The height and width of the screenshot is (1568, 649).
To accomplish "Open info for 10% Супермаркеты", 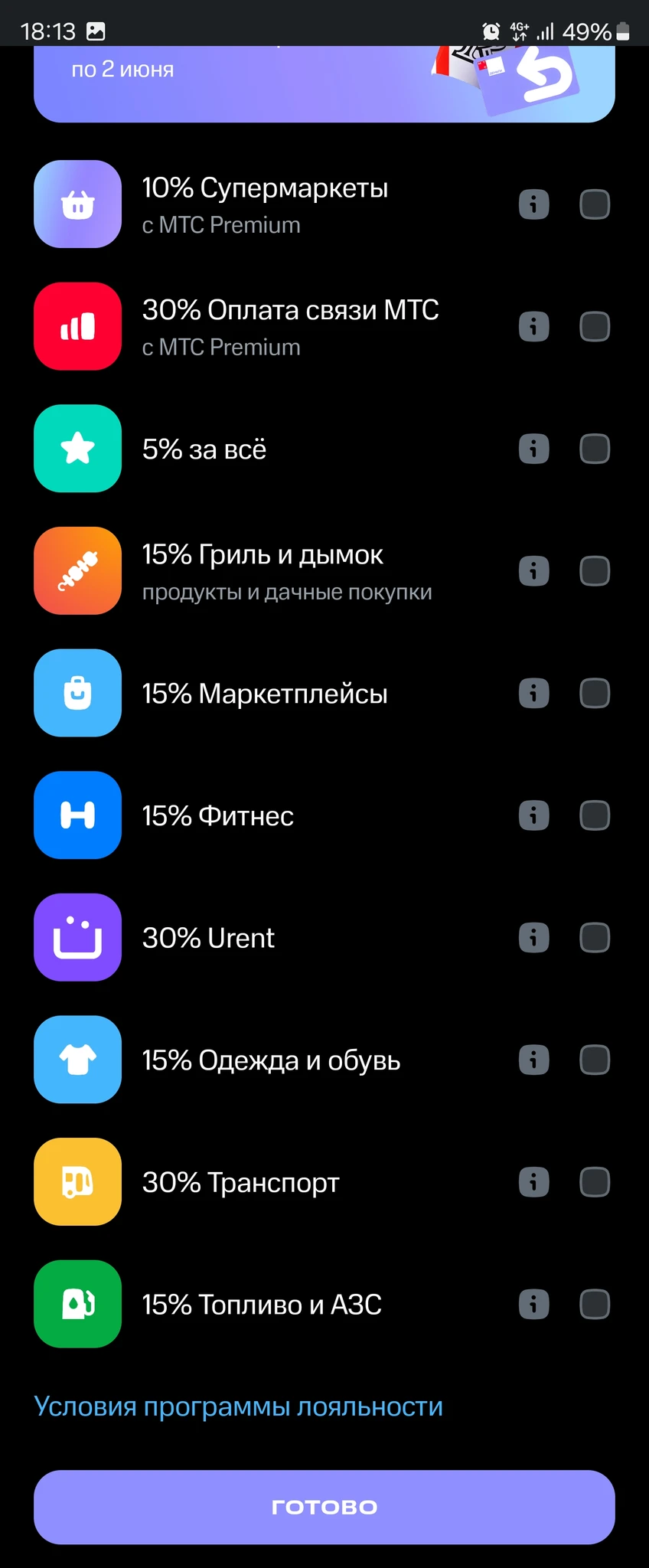I will 534,204.
